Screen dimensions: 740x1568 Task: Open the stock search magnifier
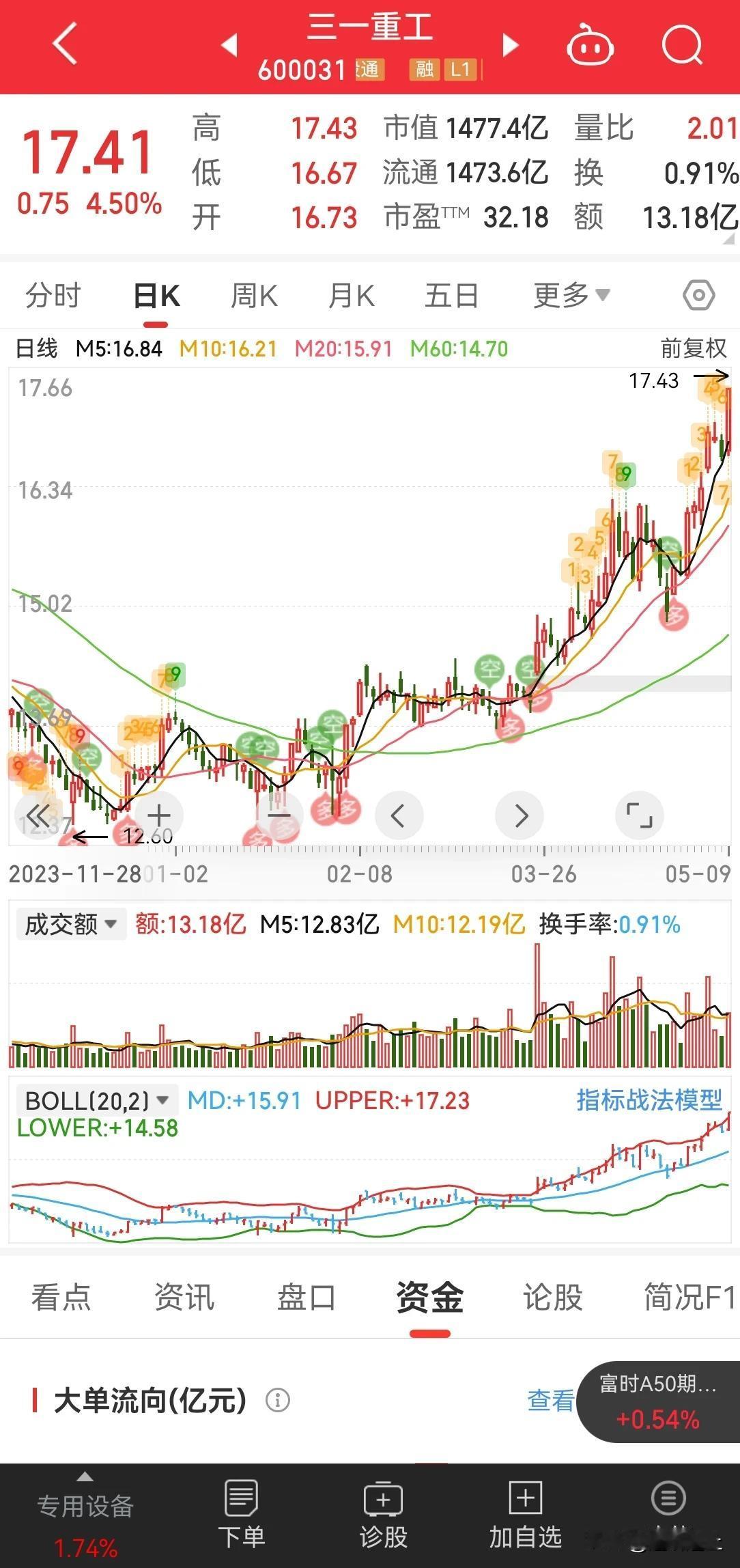[x=682, y=45]
